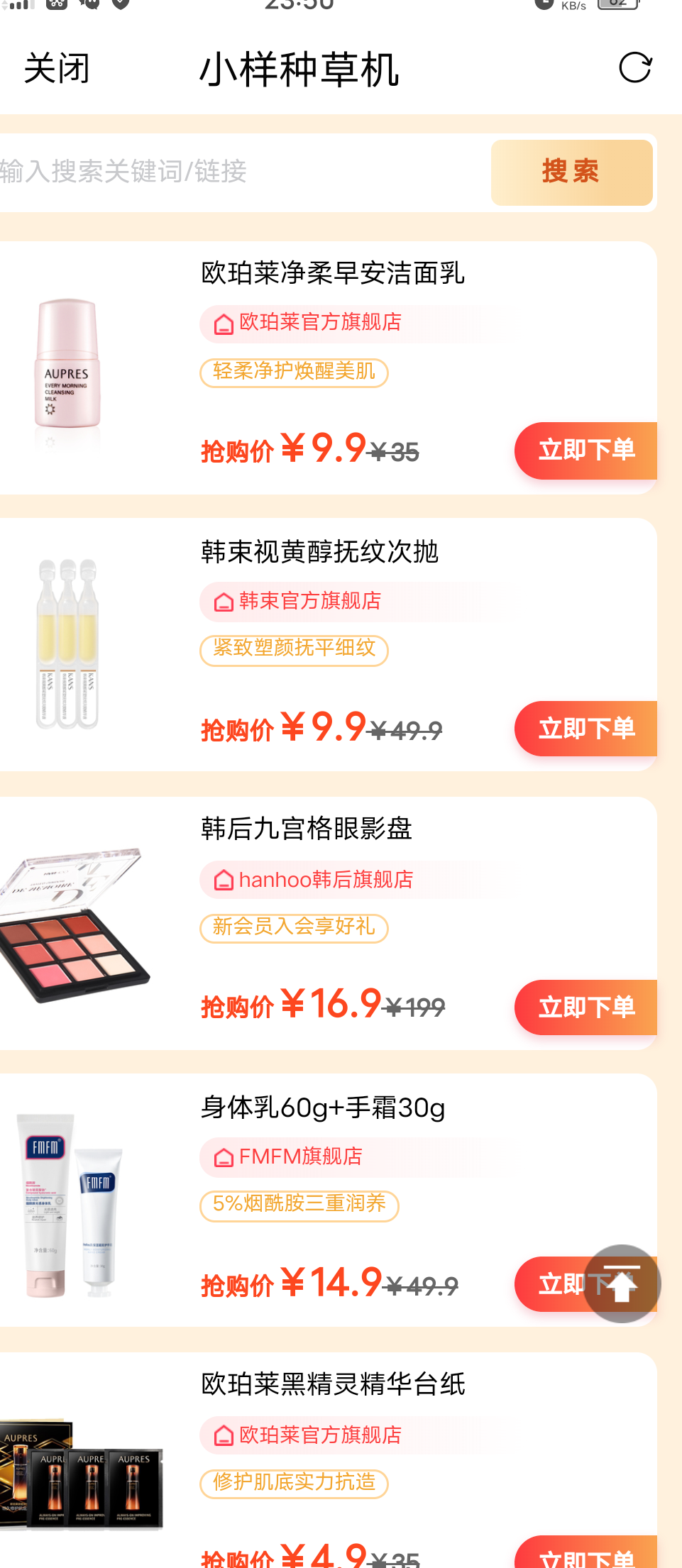Refresh the 小样种草机 page
This screenshot has height=1568, width=682.
634,68
